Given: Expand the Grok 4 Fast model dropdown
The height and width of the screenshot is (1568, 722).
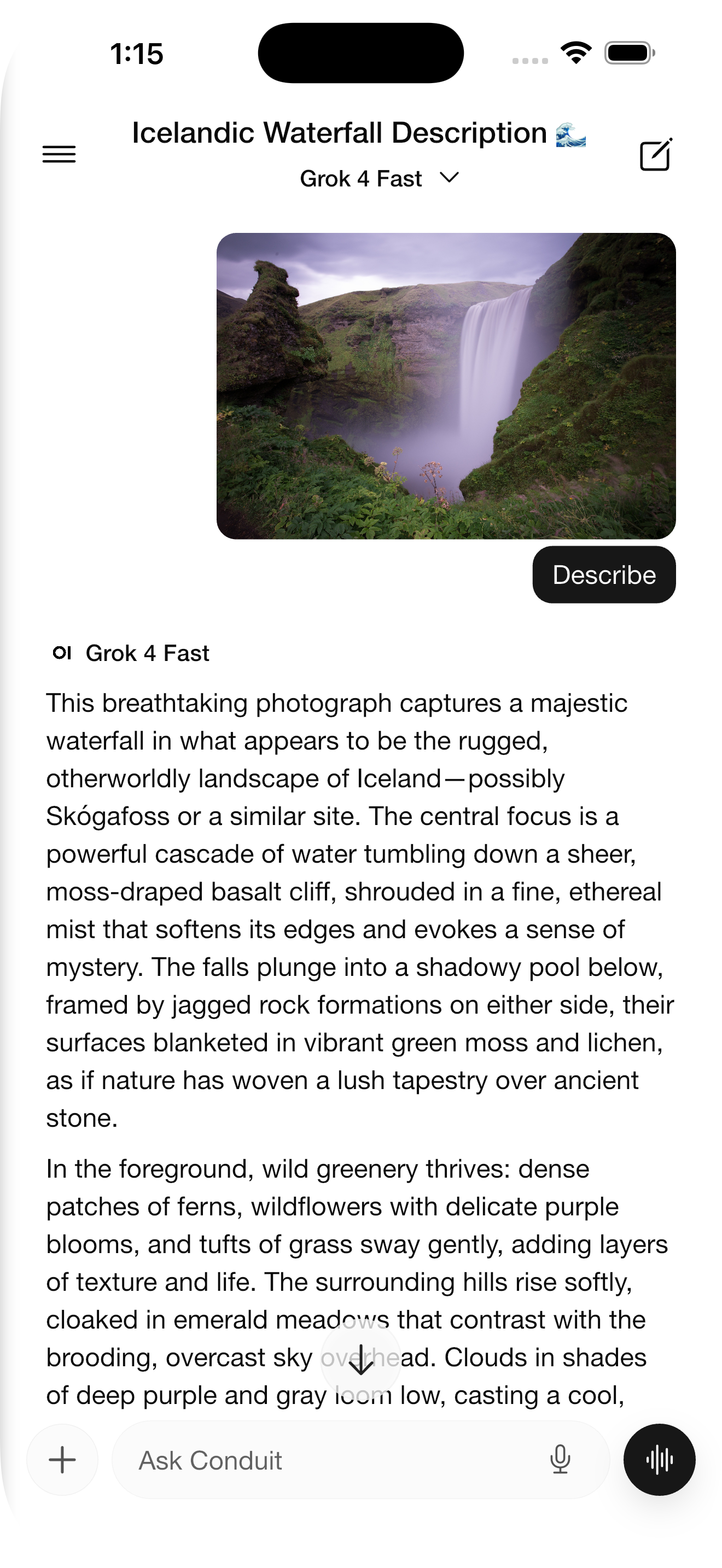Looking at the screenshot, I should click(379, 179).
